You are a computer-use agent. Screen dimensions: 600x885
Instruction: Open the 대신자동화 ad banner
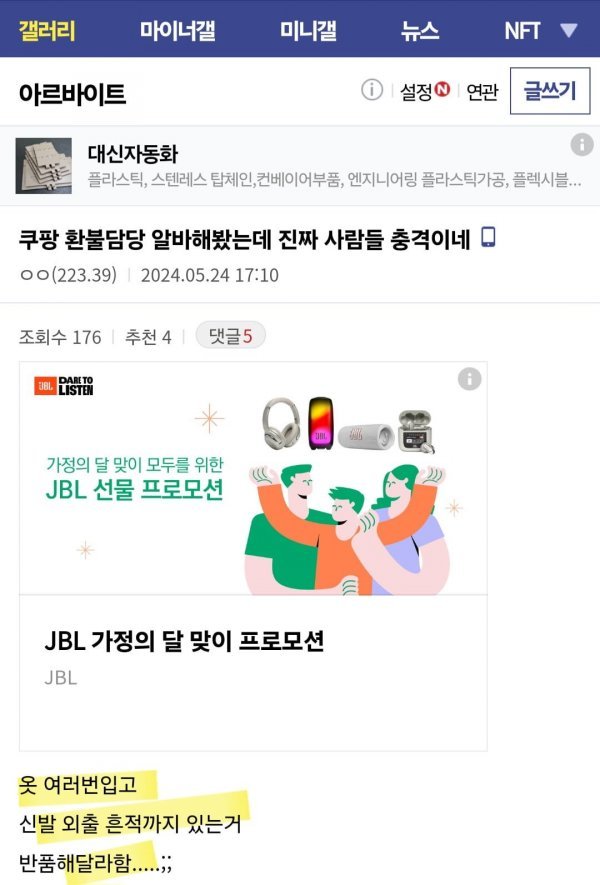pos(300,165)
